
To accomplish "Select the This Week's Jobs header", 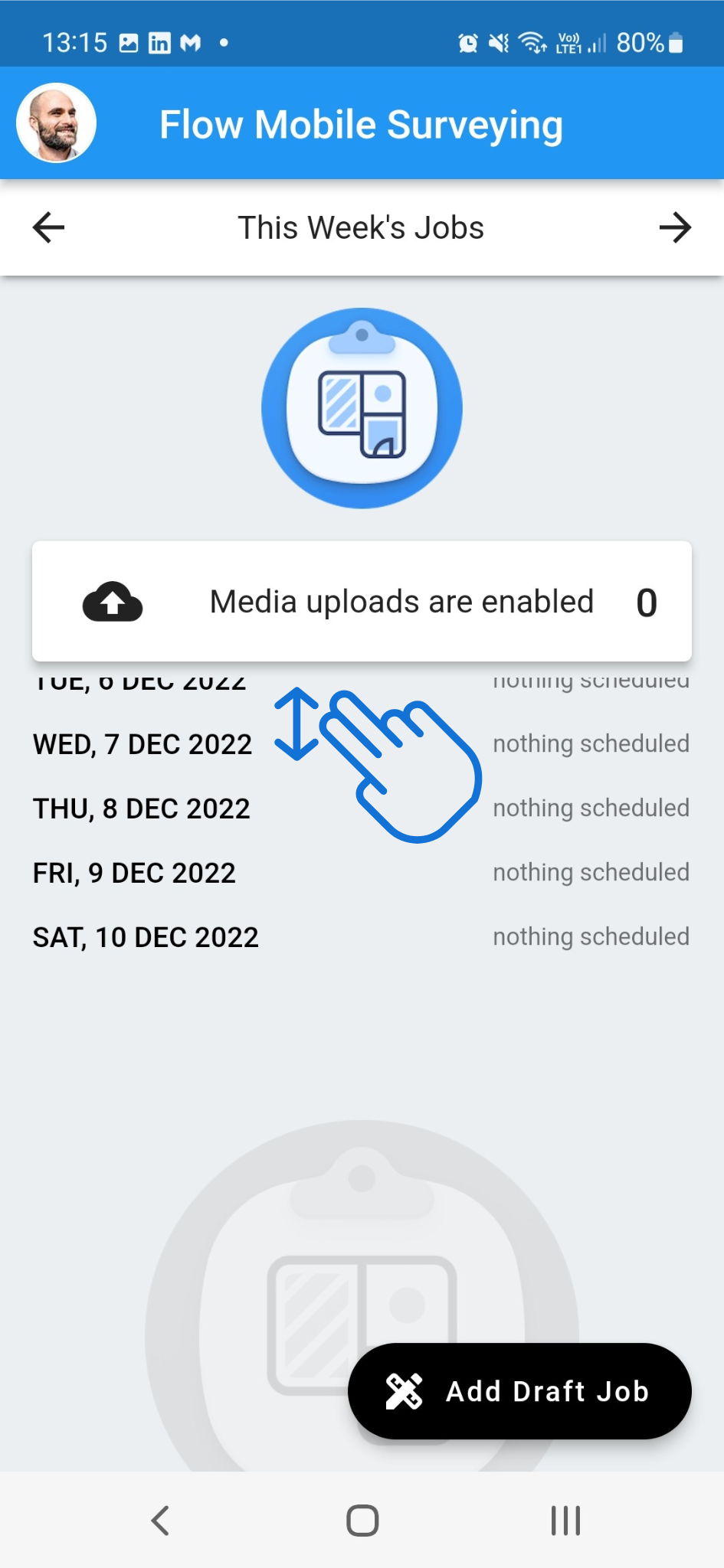I will 360,227.
